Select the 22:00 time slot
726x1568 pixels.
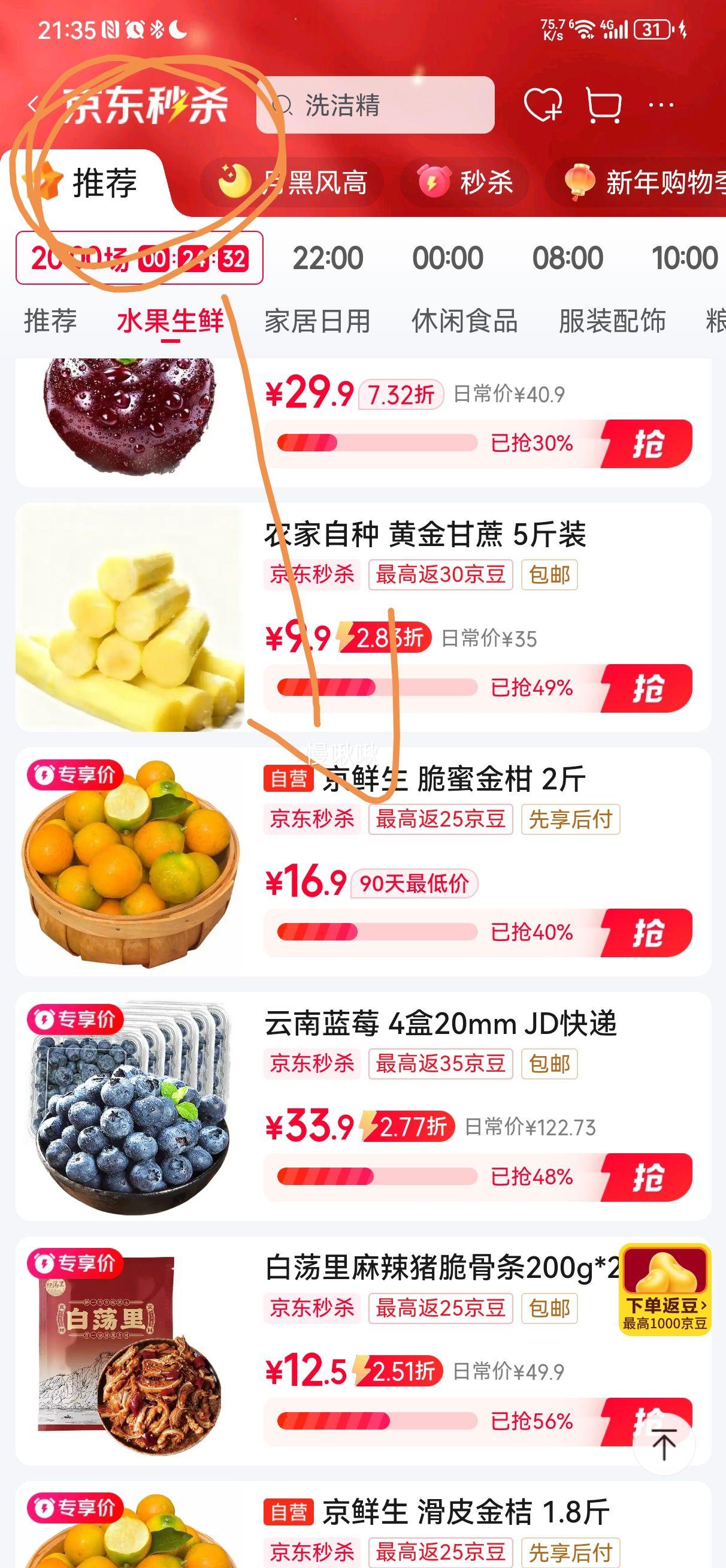(329, 258)
